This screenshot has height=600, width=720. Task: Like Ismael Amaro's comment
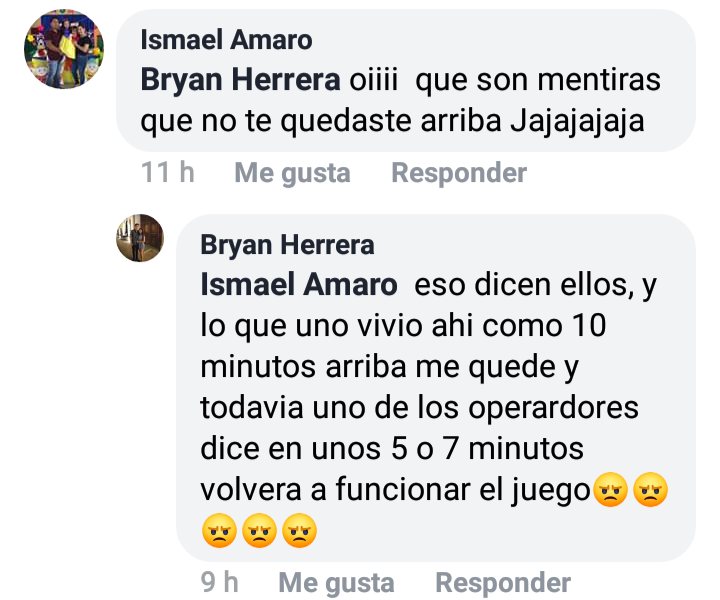[x=292, y=173]
